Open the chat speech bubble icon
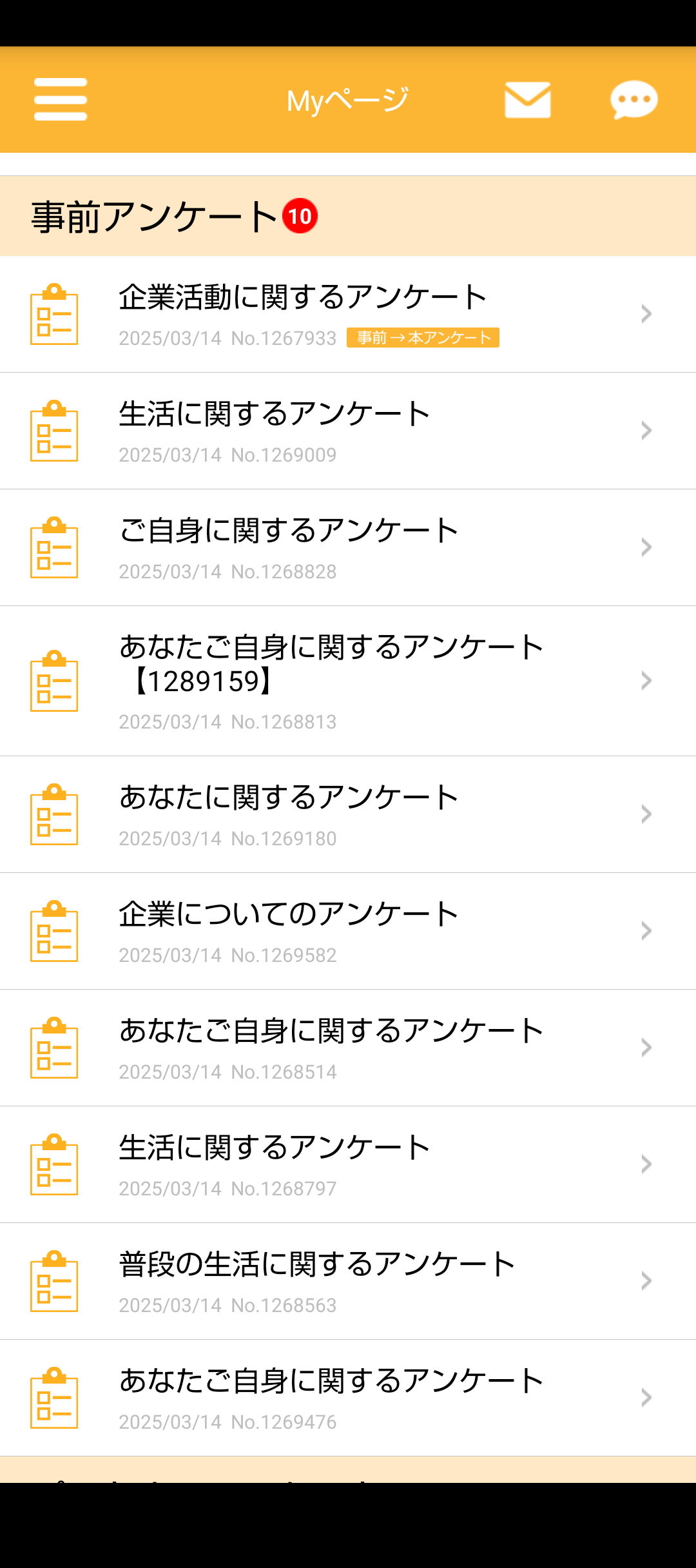This screenshot has height=1568, width=696. [x=633, y=100]
